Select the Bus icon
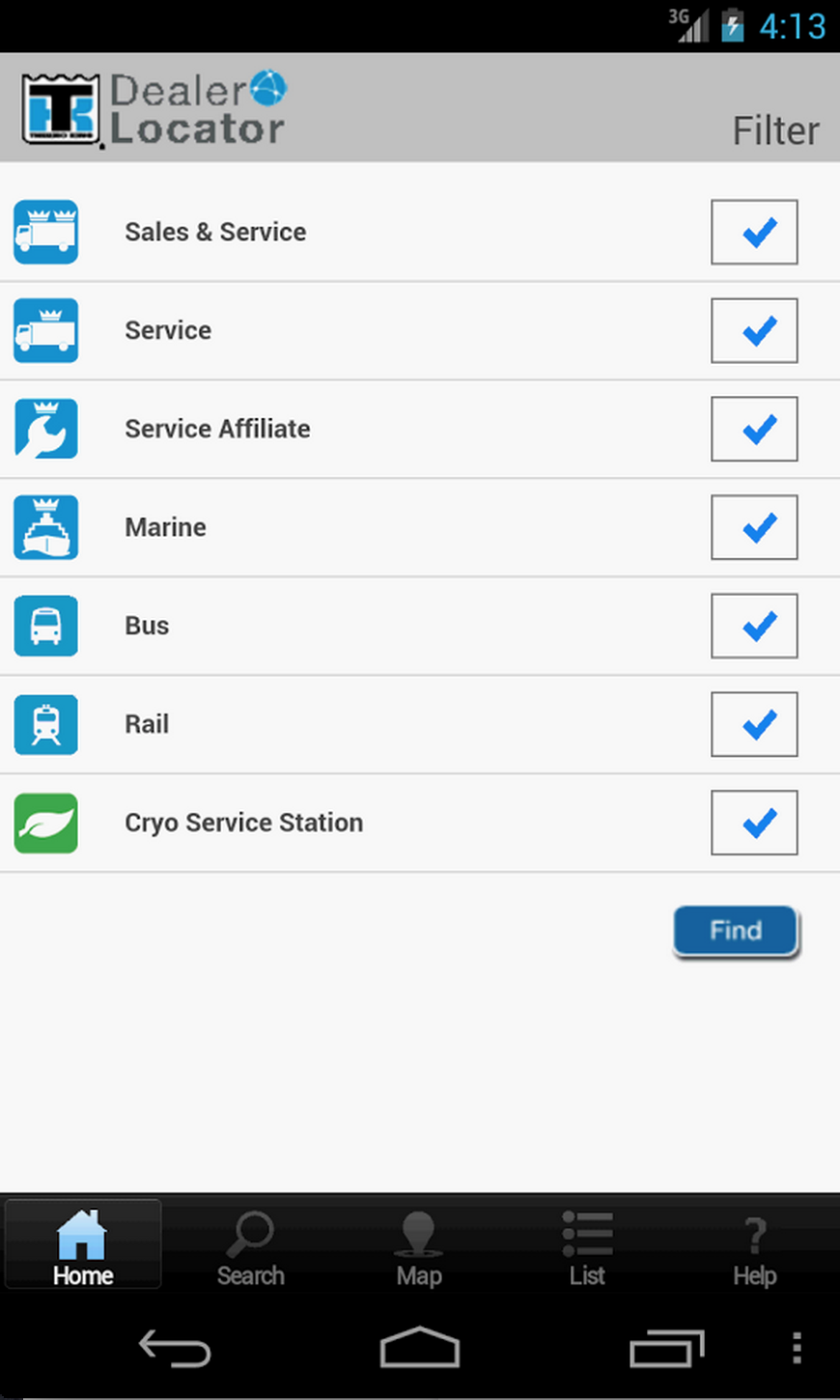This screenshot has width=840, height=1400. [x=45, y=626]
